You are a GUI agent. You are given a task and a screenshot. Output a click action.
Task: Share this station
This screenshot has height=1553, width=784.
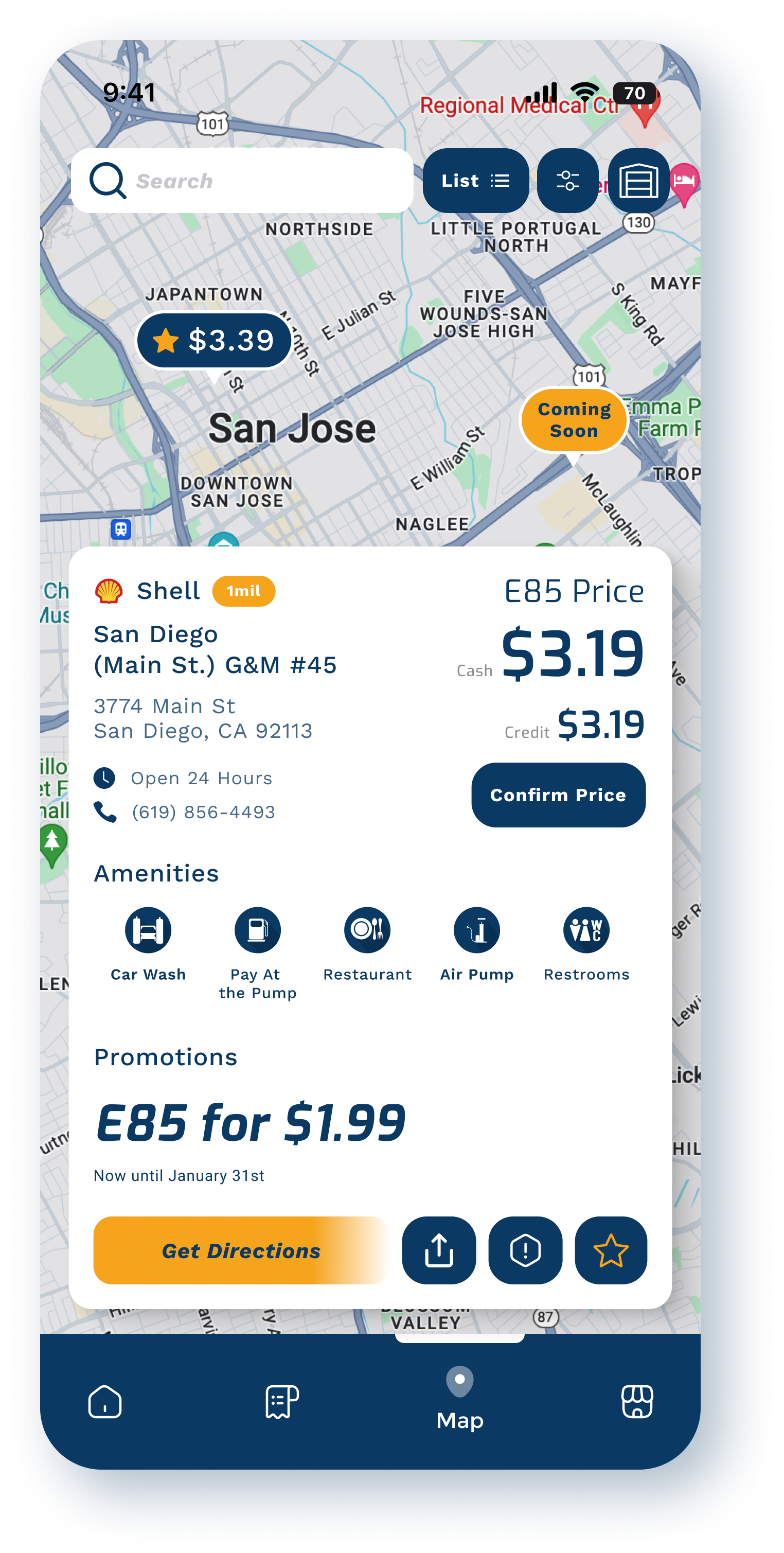click(439, 1250)
